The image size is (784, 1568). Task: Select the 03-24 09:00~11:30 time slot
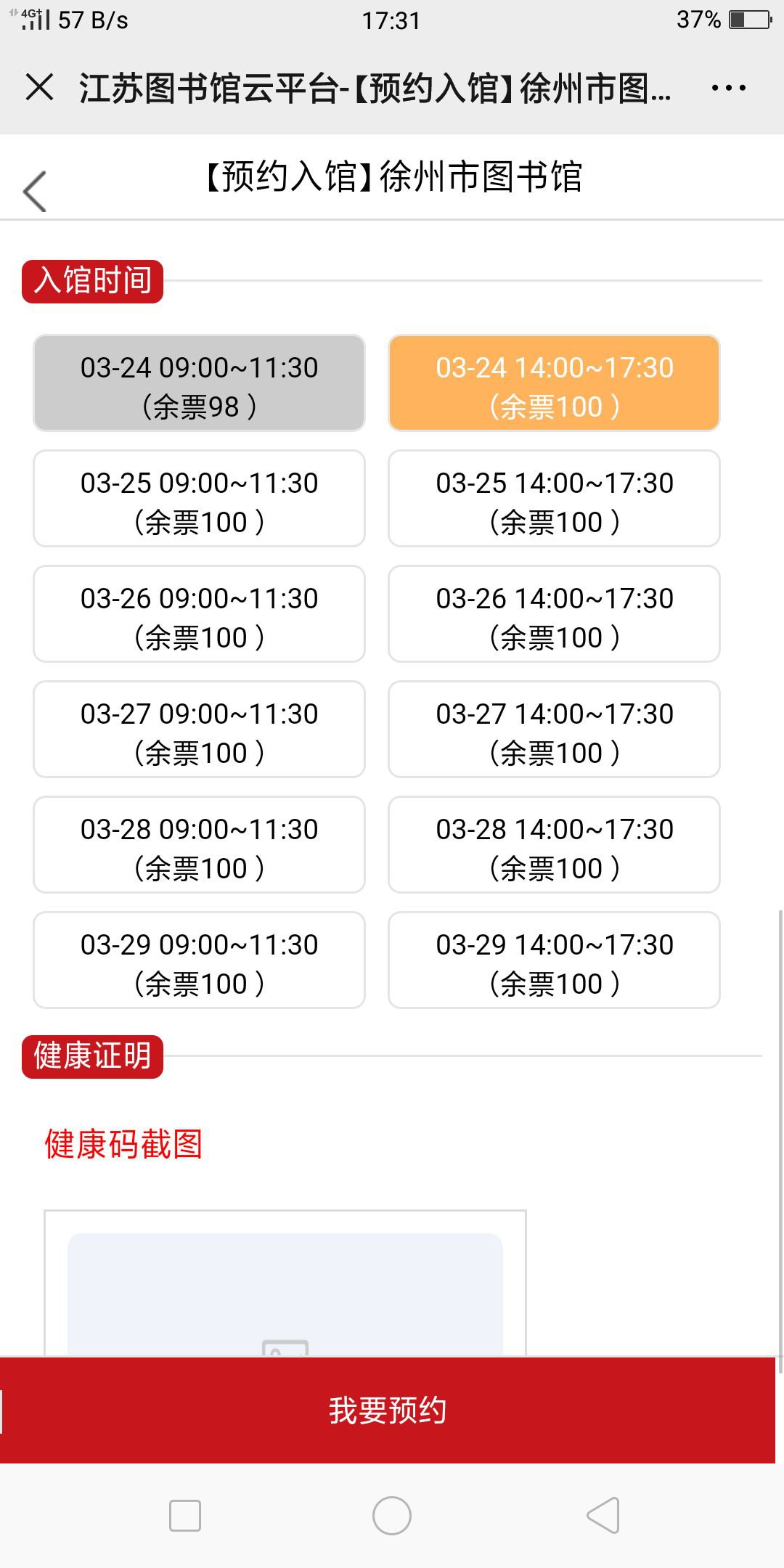coord(199,383)
